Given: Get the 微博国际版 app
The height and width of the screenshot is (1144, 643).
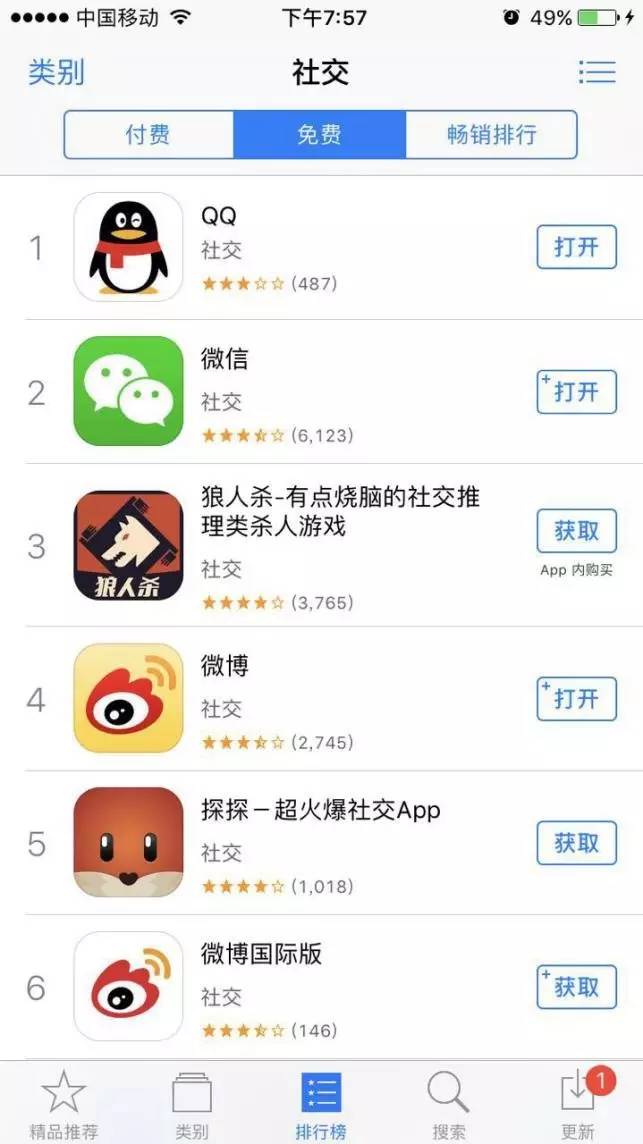Looking at the screenshot, I should tap(576, 987).
